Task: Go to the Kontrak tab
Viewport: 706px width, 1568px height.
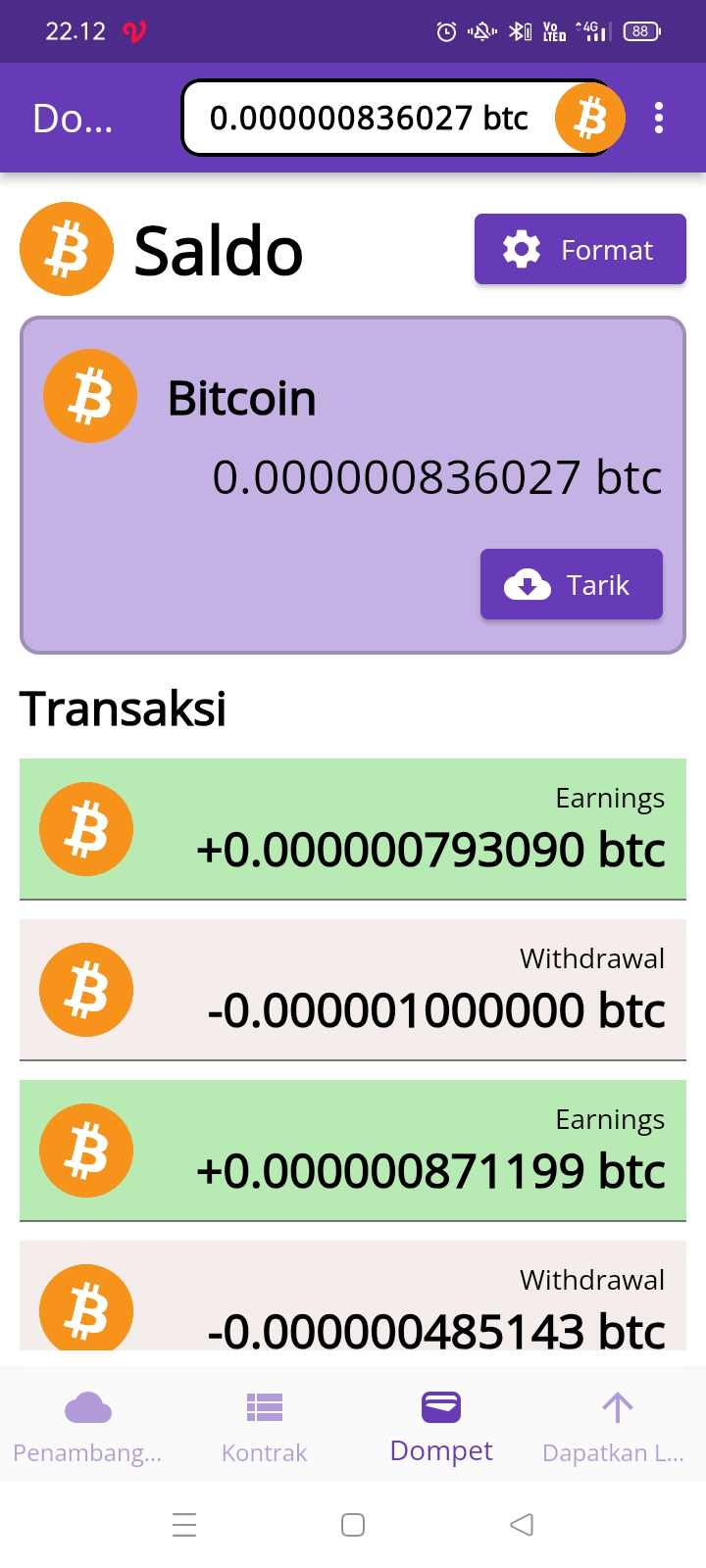Action: pyautogui.click(x=265, y=1427)
